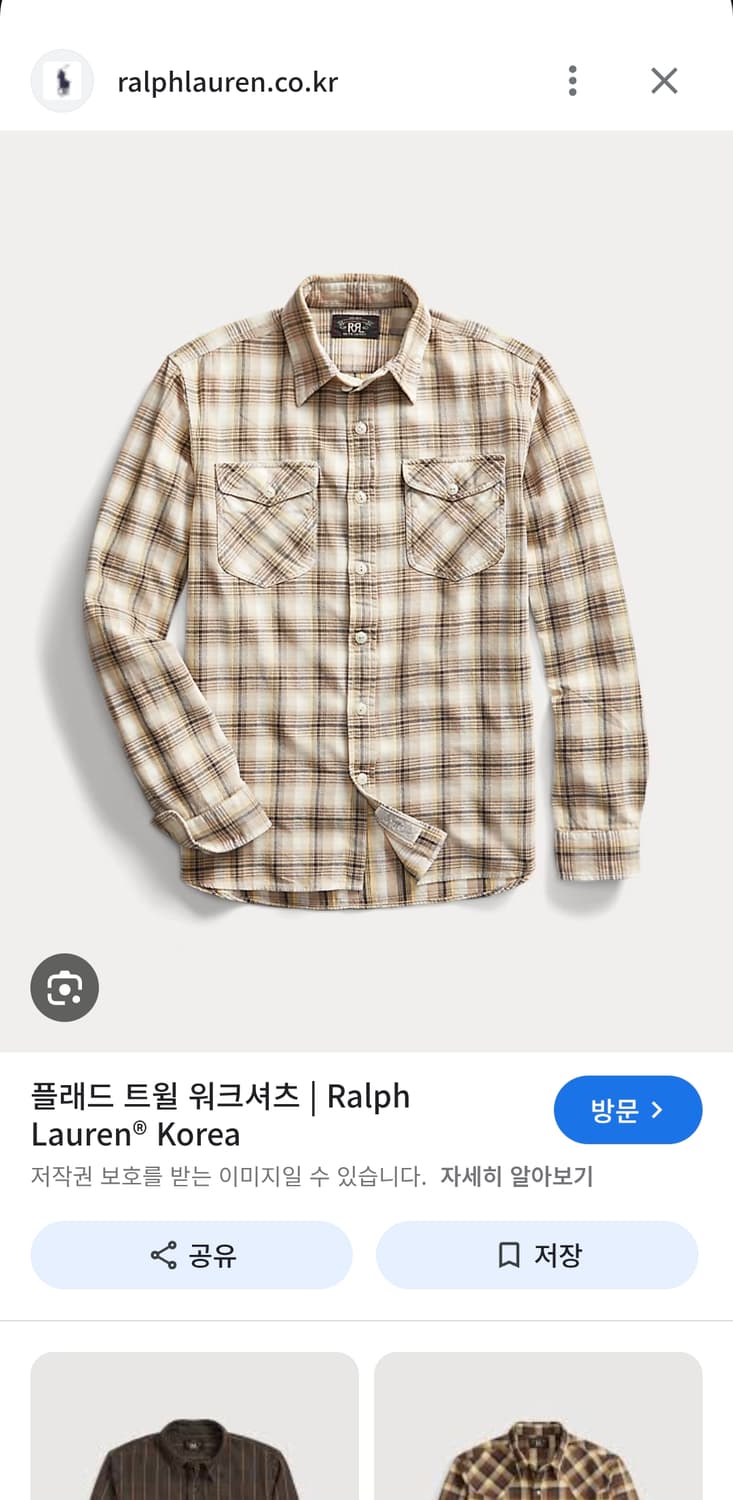733x1500 pixels.
Task: Open the three-dot overflow menu
Action: [x=572, y=81]
